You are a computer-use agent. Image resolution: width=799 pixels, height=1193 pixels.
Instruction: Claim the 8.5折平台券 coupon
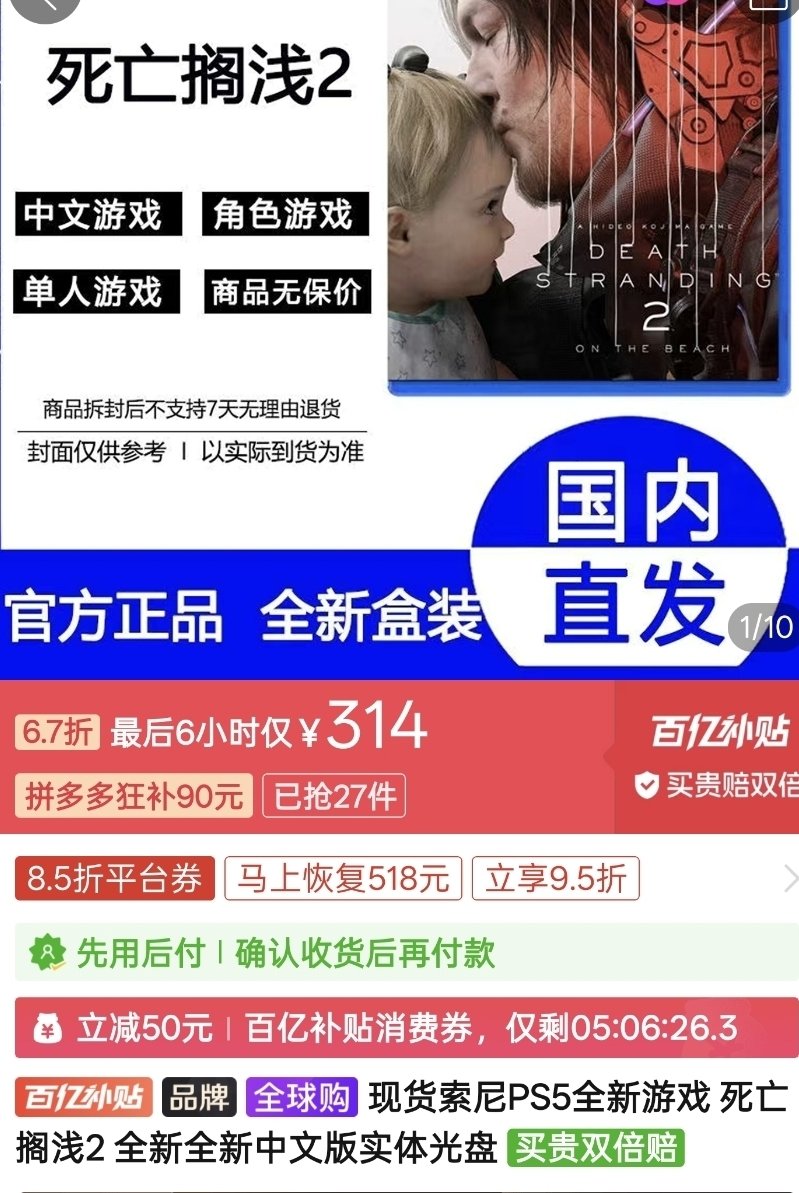115,878
